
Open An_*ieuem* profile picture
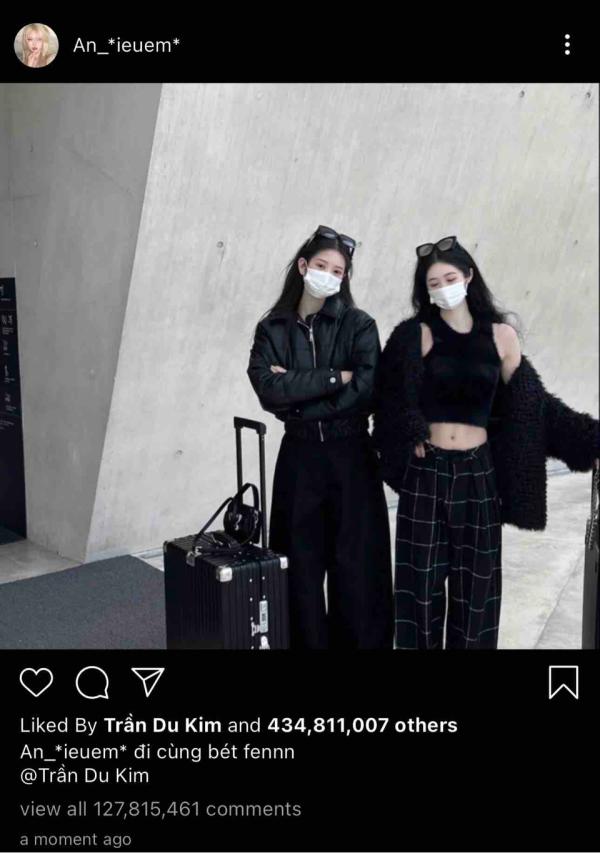coord(36,45)
